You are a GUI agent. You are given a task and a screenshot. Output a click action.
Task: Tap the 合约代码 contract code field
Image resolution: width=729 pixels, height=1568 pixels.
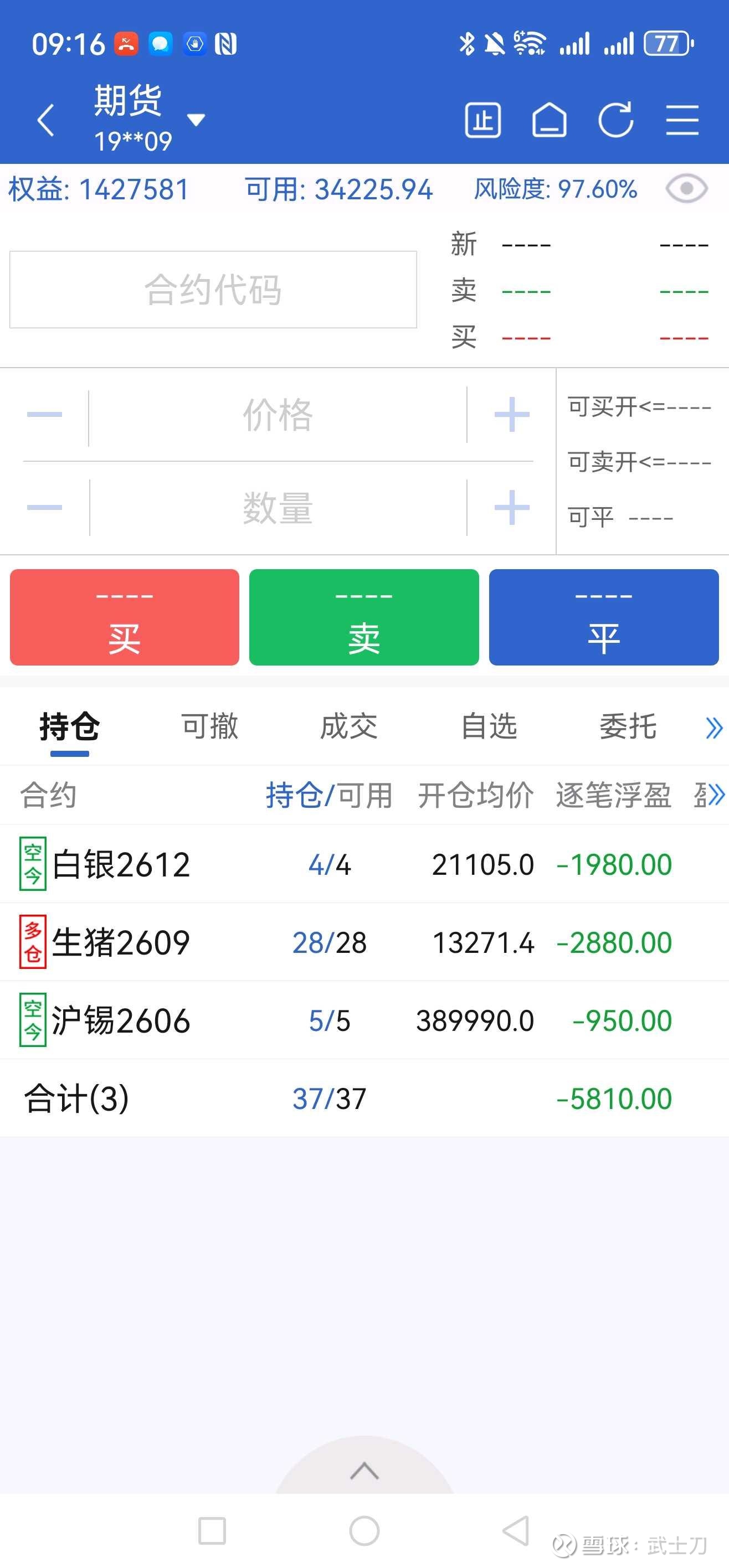pyautogui.click(x=213, y=290)
